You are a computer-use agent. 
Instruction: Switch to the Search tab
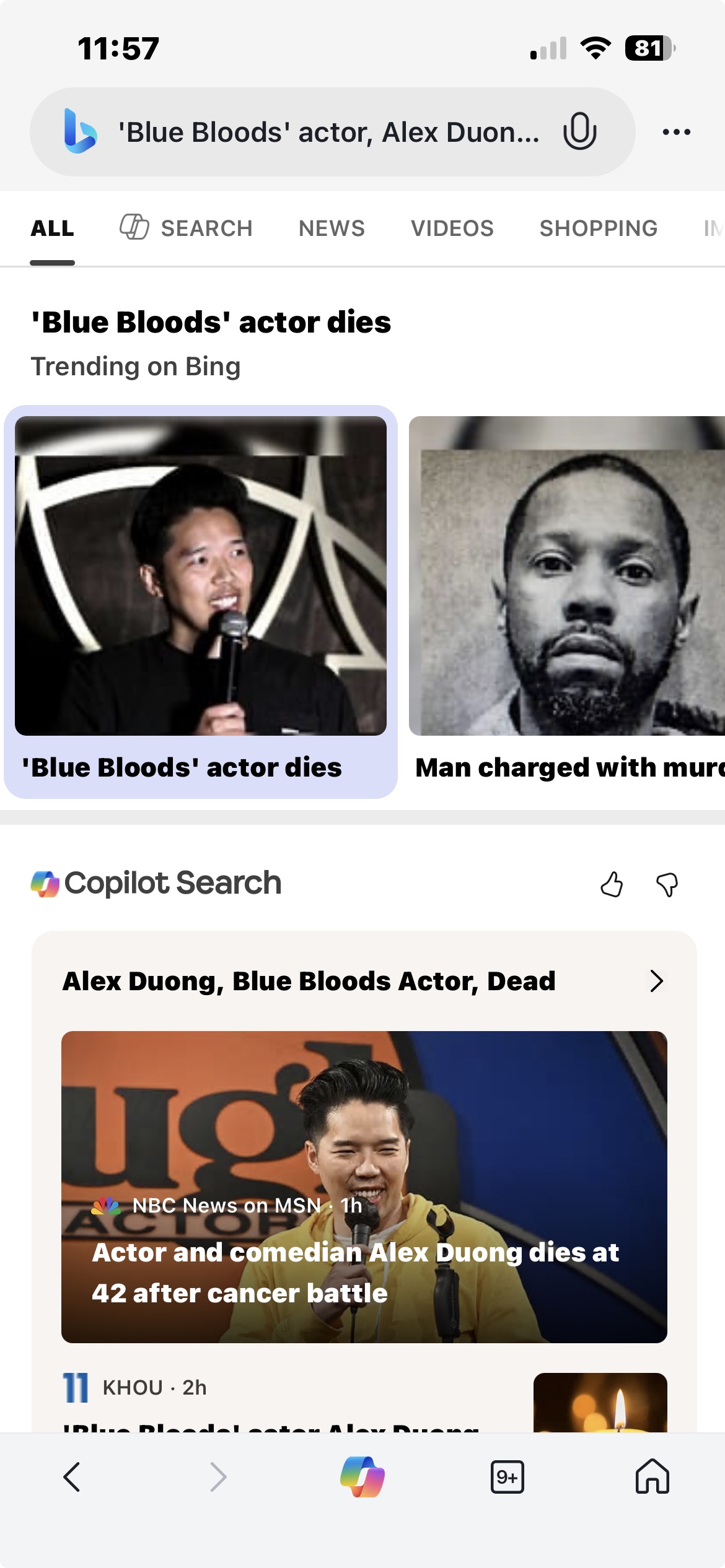click(187, 228)
